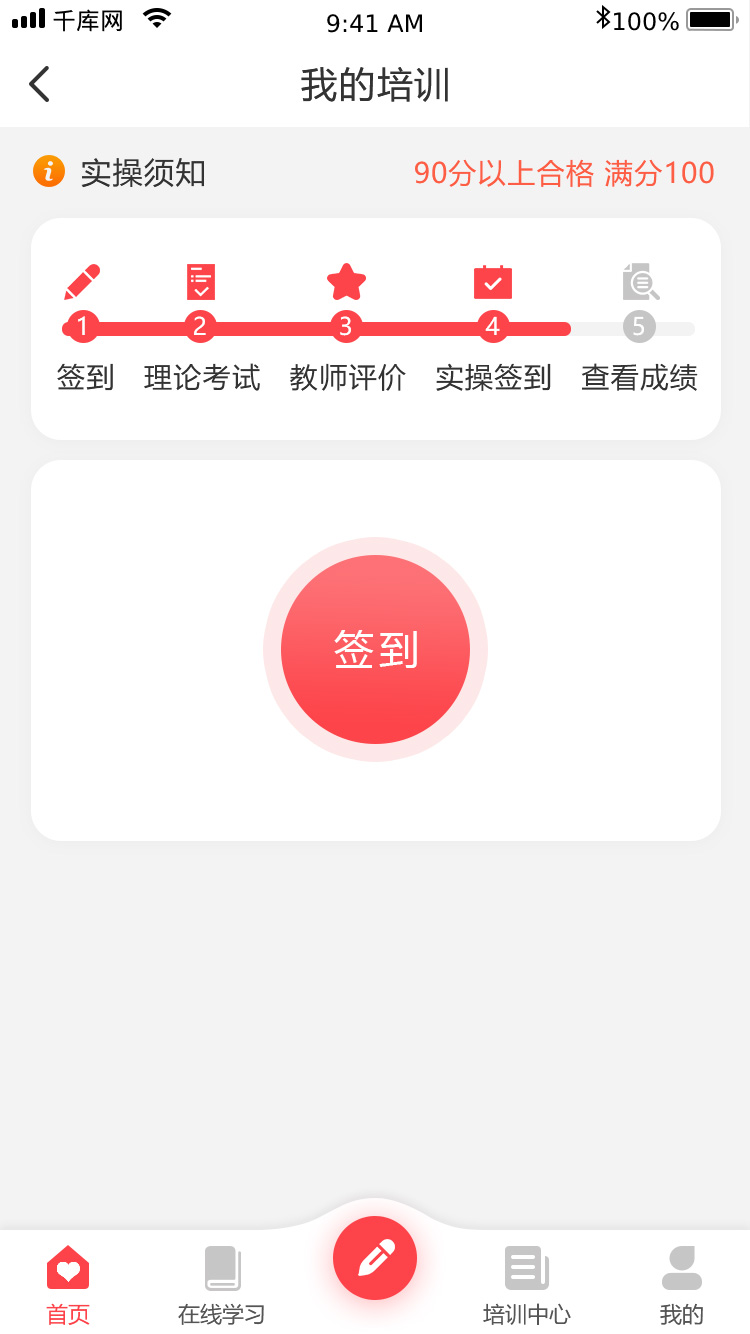Tap the center pencil floating button

tap(375, 1258)
